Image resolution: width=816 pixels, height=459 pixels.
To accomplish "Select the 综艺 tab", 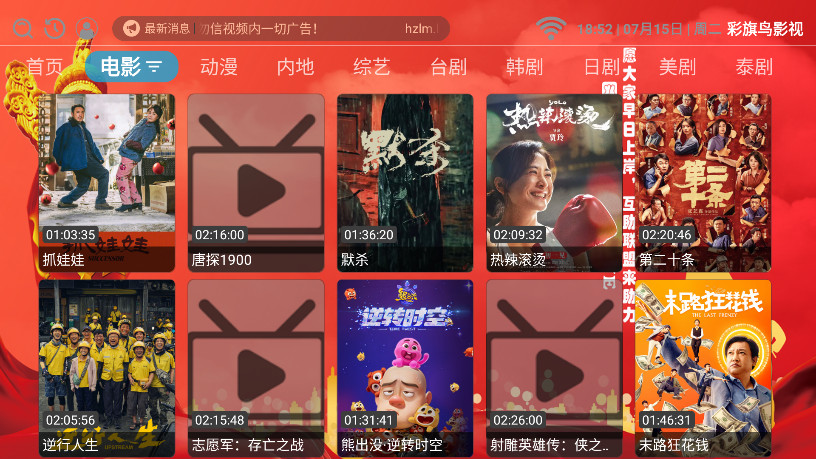I will [x=371, y=67].
